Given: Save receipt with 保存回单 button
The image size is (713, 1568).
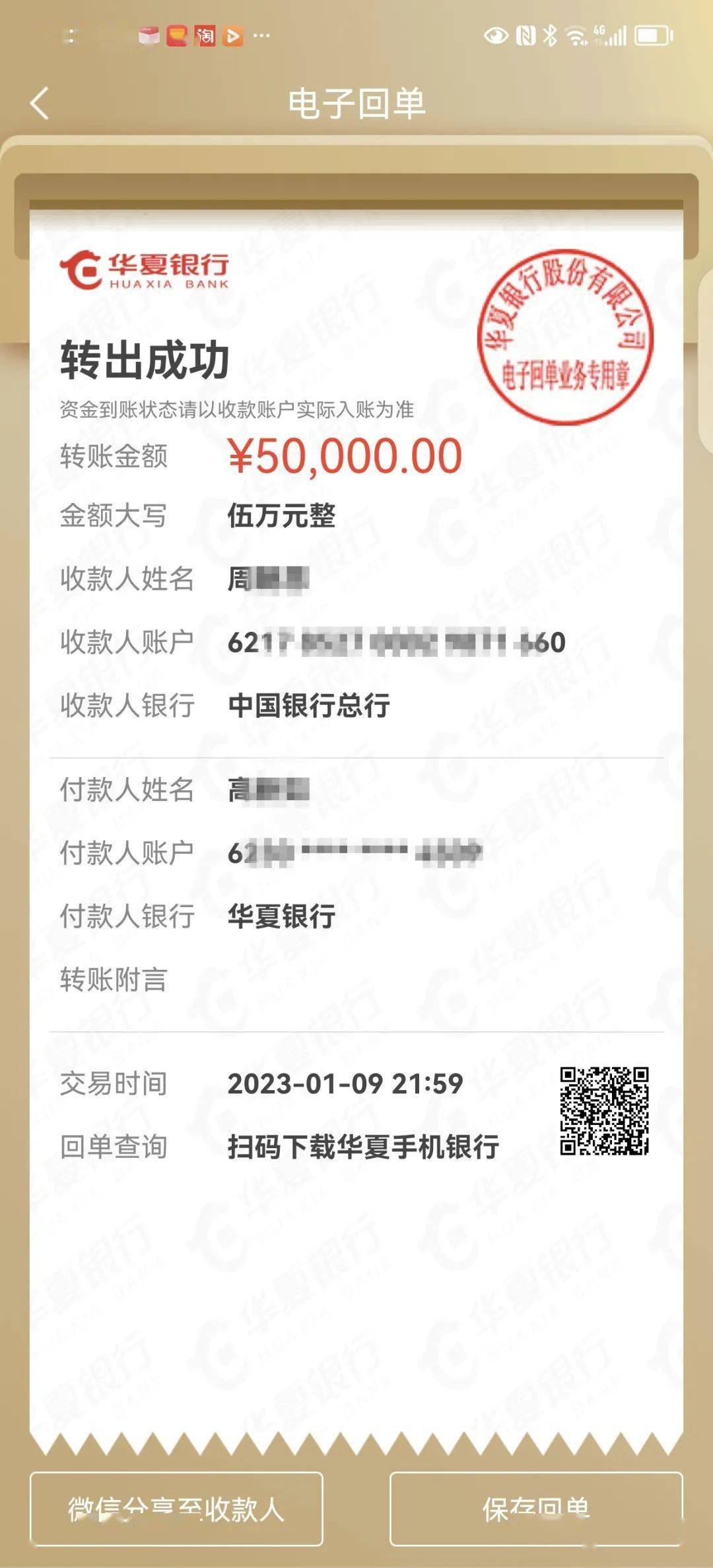Looking at the screenshot, I should click(x=535, y=1509).
